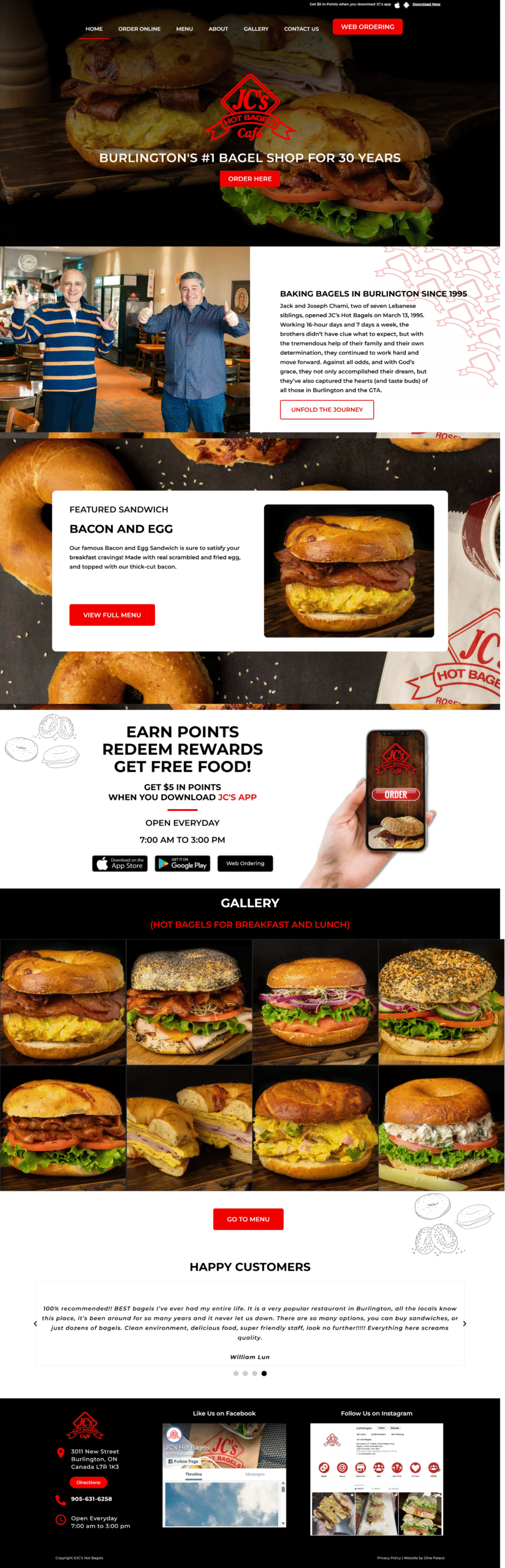Open the Contact Us page
The height and width of the screenshot is (1568, 505).
point(301,29)
